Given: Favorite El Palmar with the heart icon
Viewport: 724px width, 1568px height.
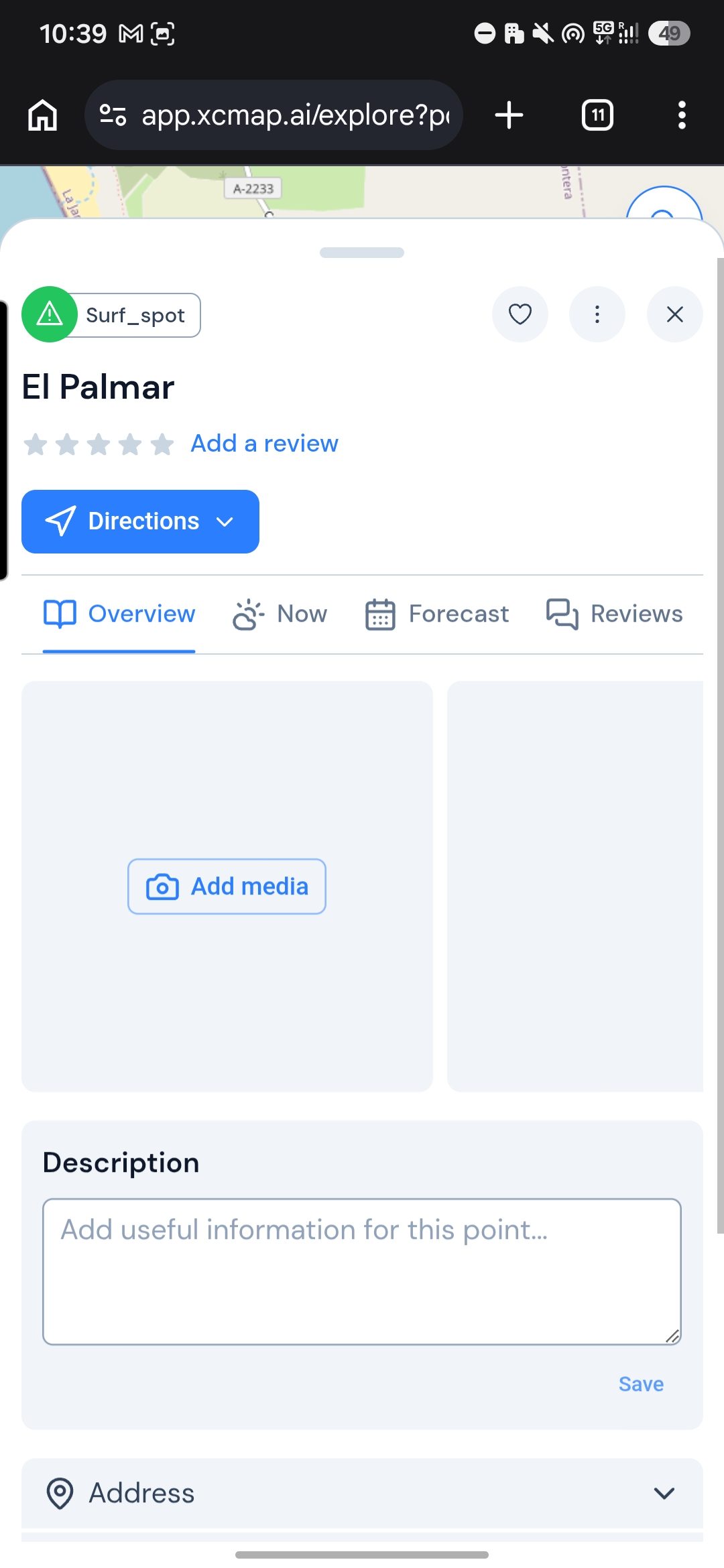Looking at the screenshot, I should point(520,314).
